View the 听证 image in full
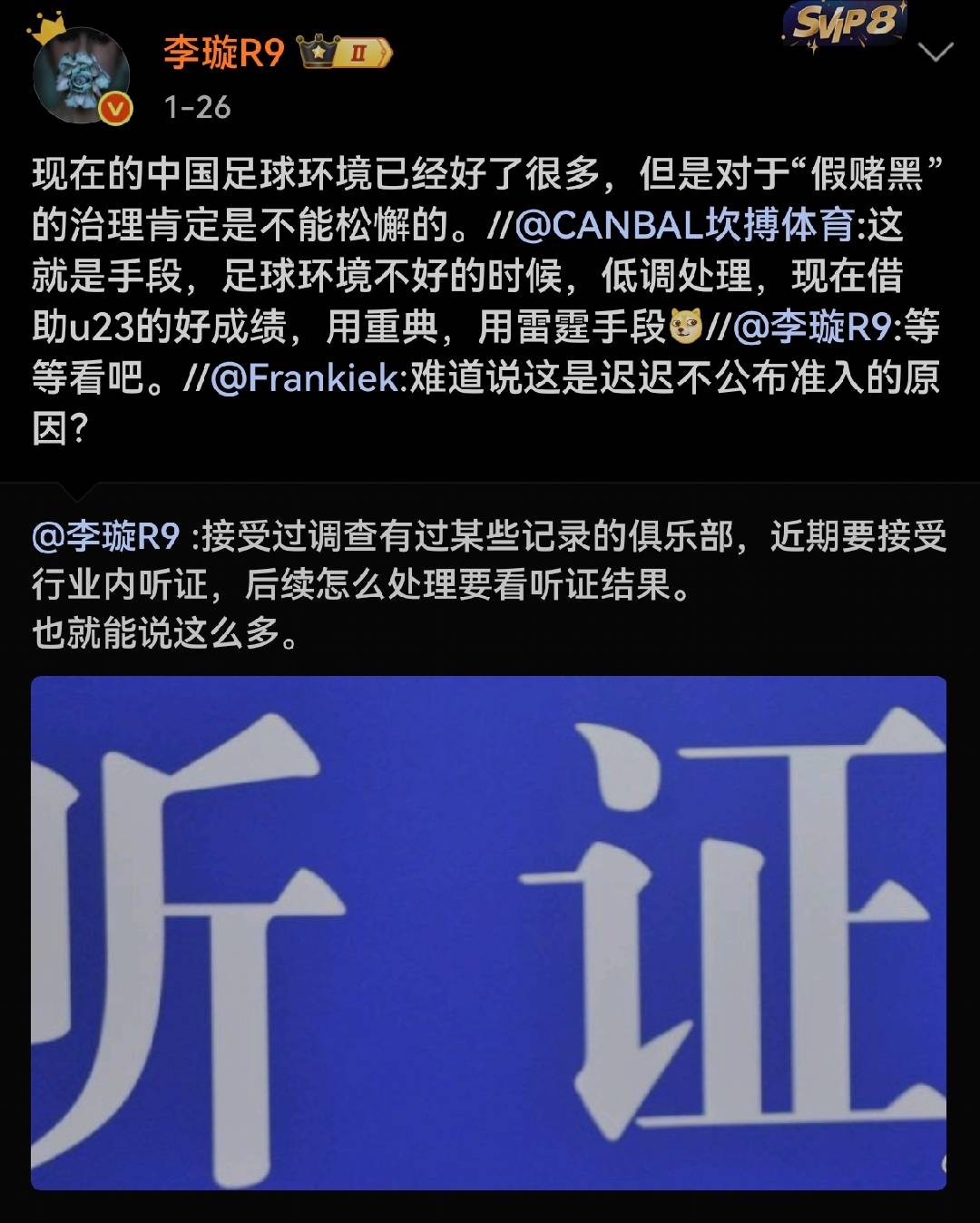Image resolution: width=980 pixels, height=1223 pixels. (x=488, y=932)
